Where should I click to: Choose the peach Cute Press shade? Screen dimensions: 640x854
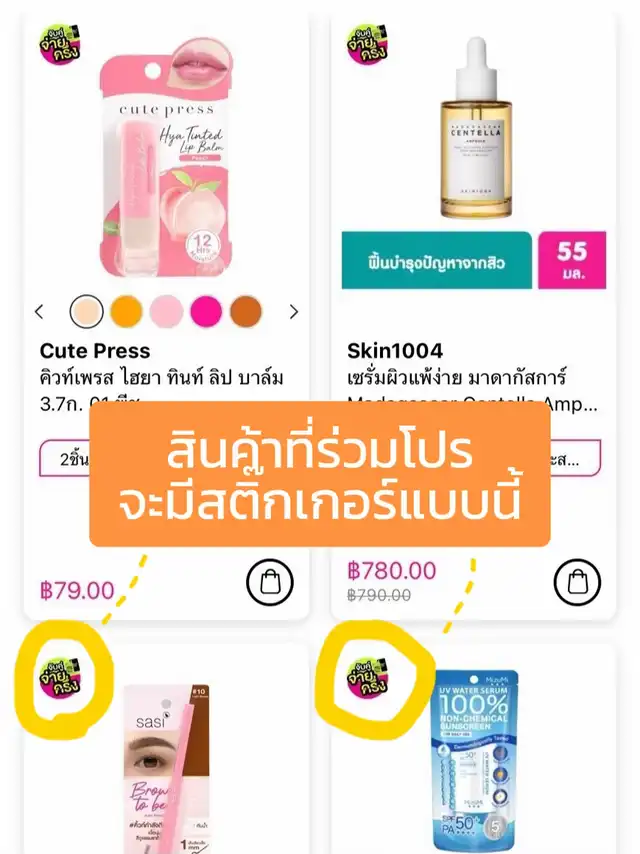click(x=87, y=312)
